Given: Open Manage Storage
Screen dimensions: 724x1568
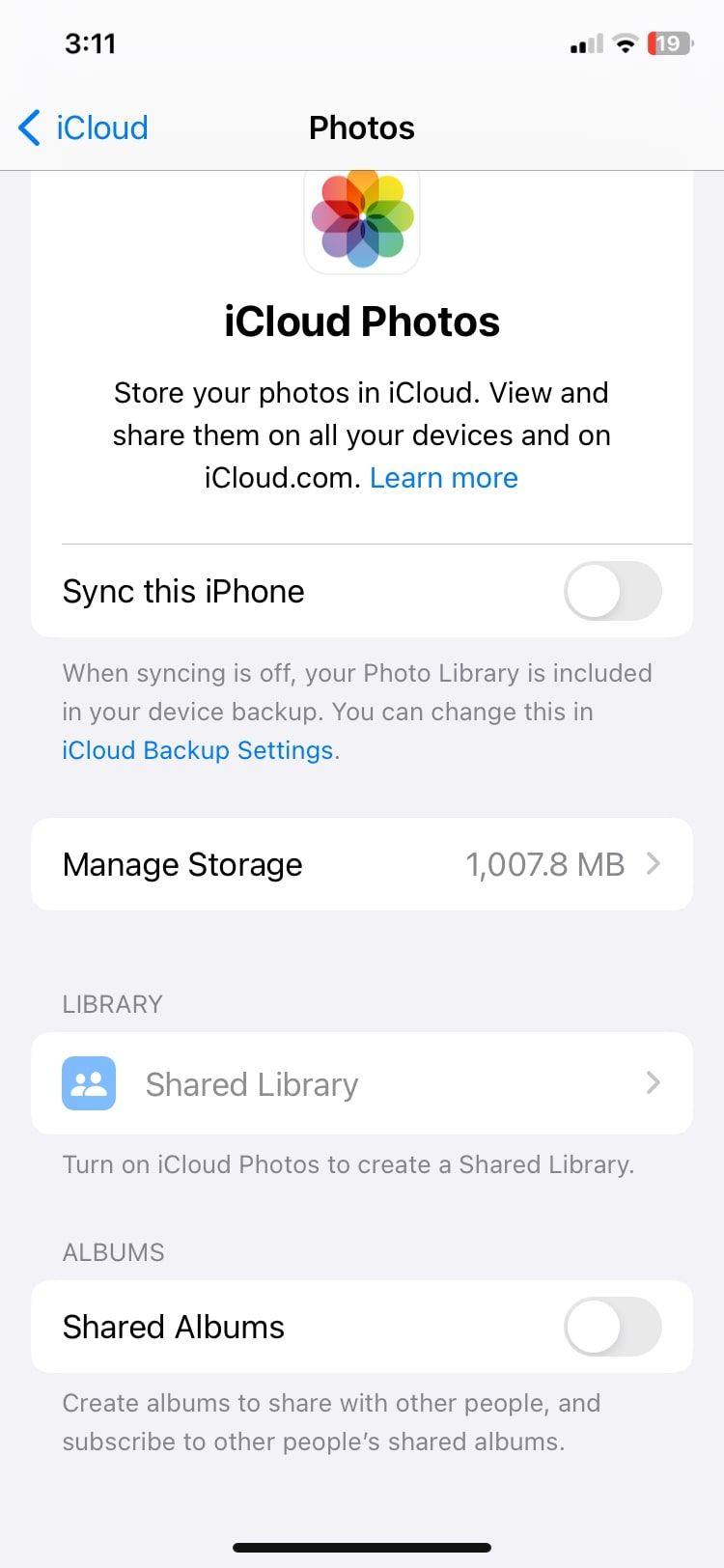Looking at the screenshot, I should (361, 864).
